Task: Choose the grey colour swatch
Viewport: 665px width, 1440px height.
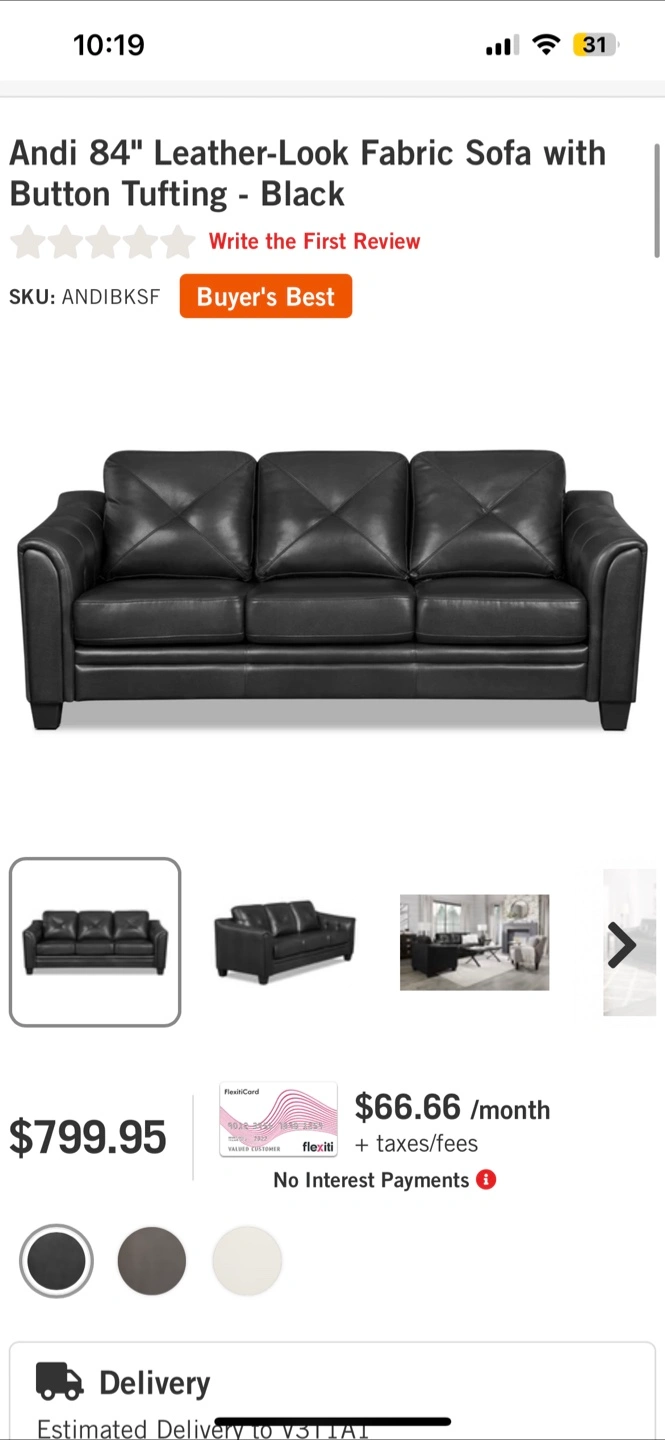Action: tap(152, 1261)
